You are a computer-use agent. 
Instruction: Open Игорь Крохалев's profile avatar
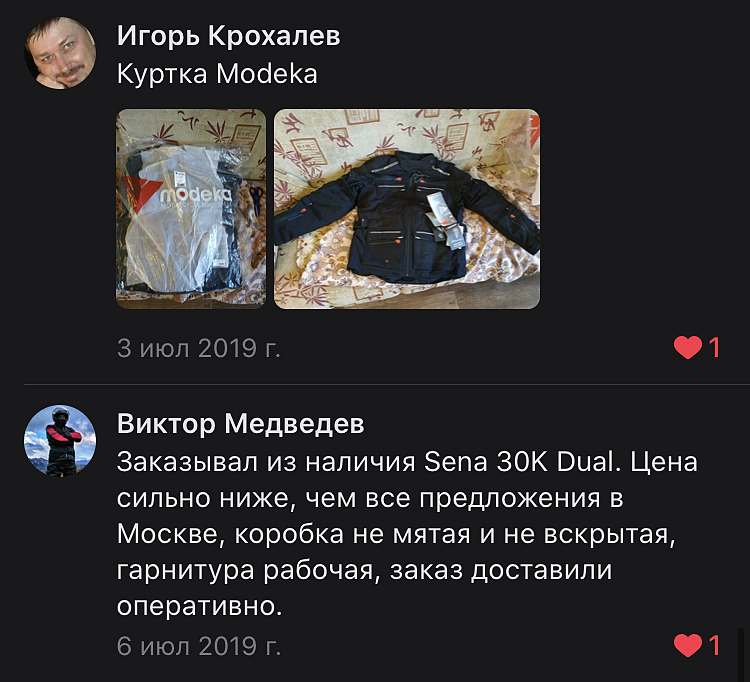click(60, 54)
